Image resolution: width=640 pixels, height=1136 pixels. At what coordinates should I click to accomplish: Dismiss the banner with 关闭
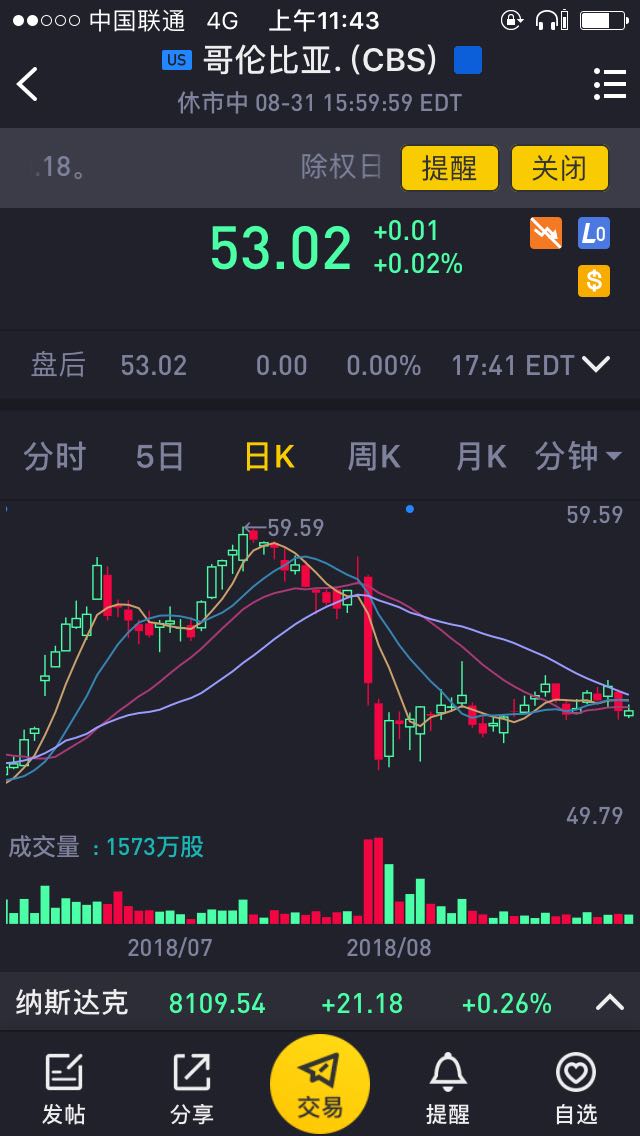[559, 168]
